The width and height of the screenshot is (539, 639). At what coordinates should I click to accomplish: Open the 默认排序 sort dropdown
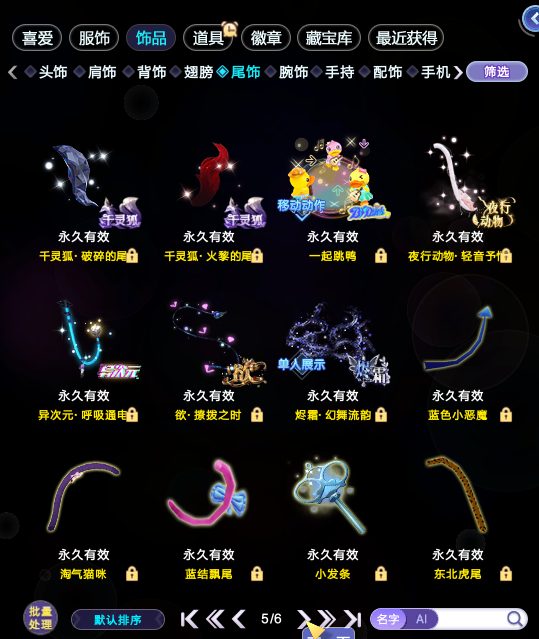(x=118, y=620)
